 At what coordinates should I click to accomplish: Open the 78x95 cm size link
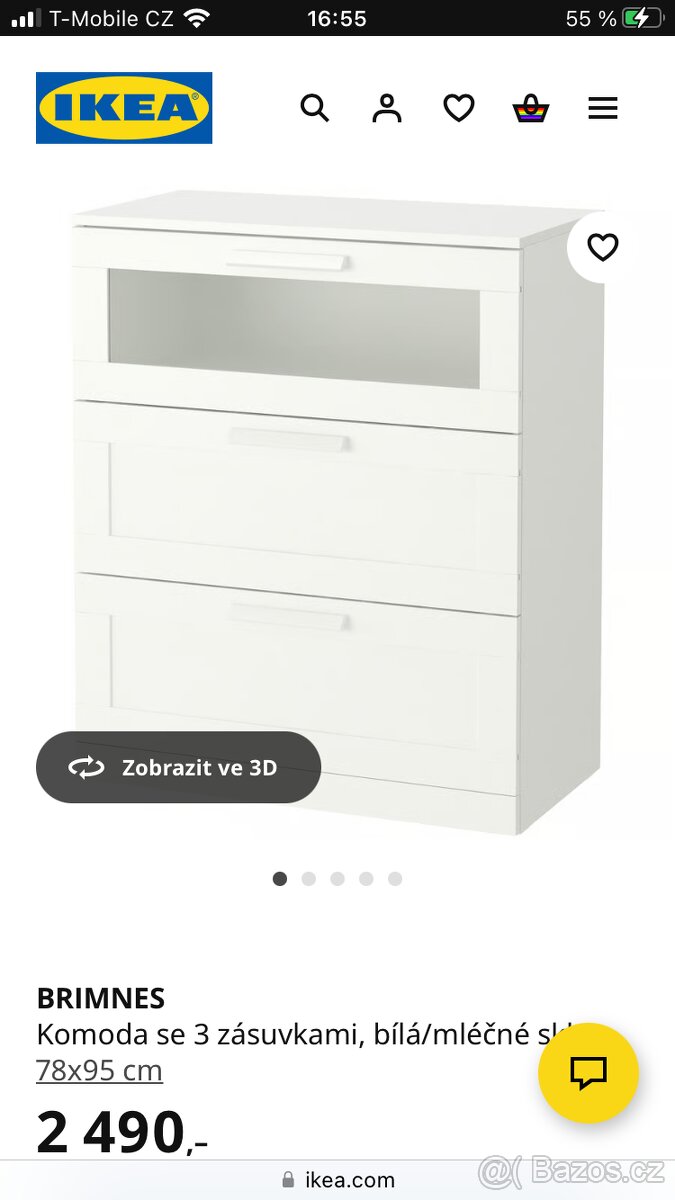[x=99, y=1071]
